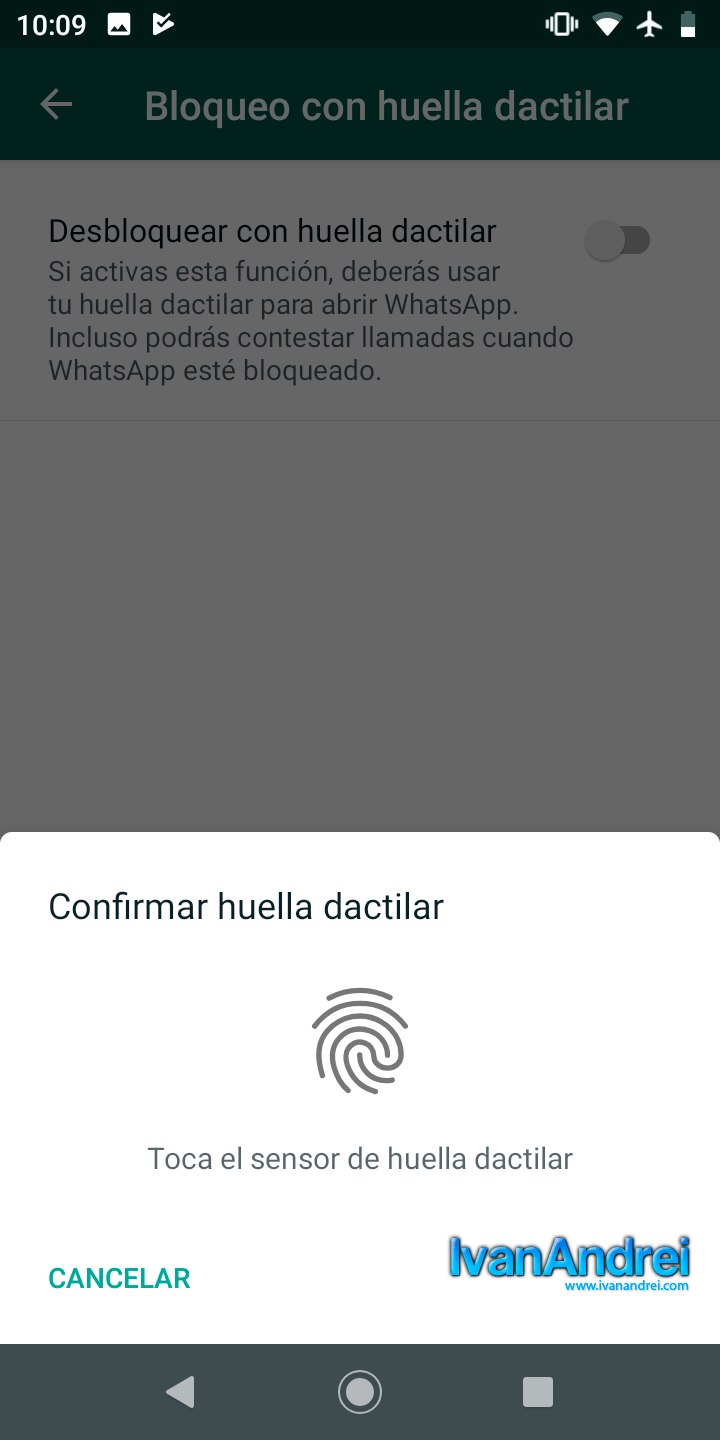Cancel the fingerprint confirmation dialog
The image size is (720, 1440).
[119, 1278]
